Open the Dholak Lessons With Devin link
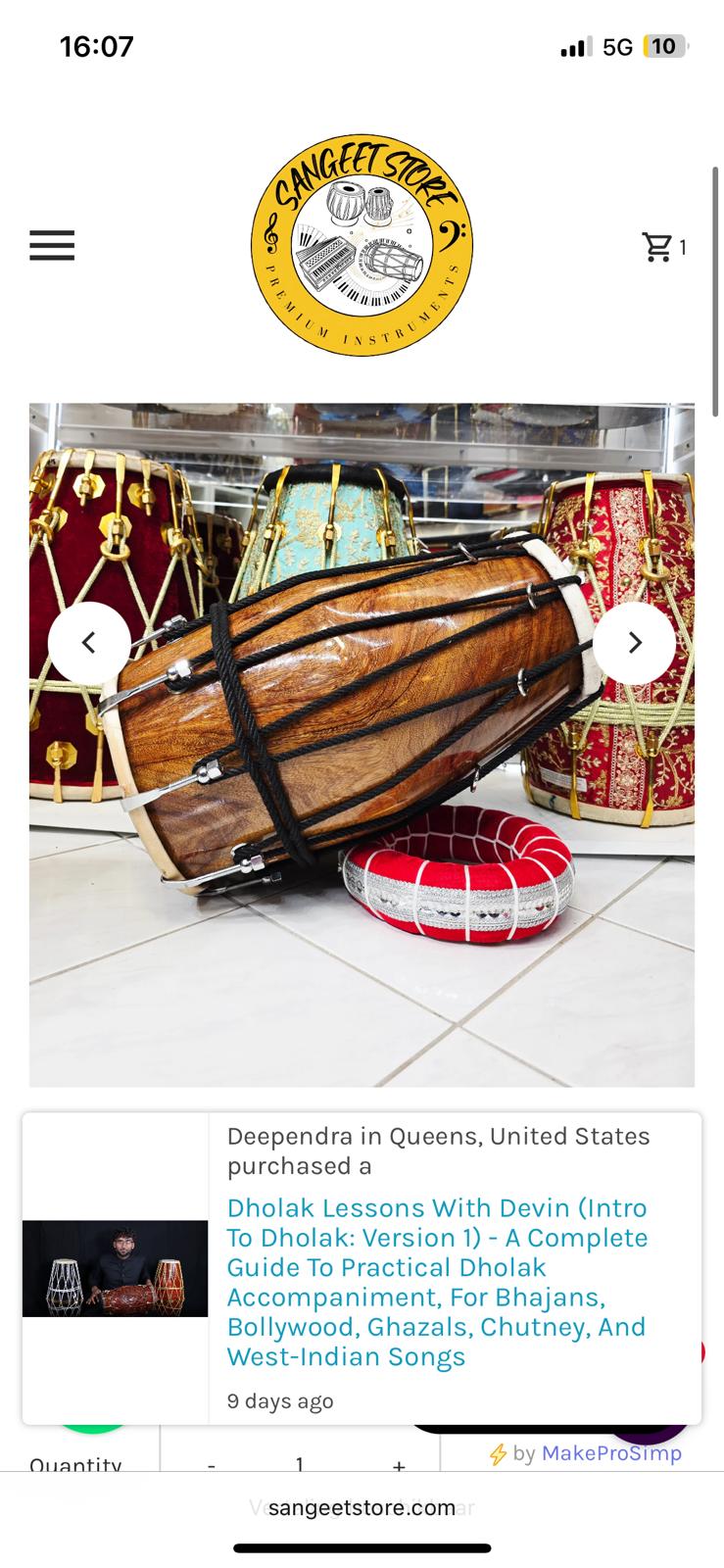724x1568 pixels. (437, 1282)
